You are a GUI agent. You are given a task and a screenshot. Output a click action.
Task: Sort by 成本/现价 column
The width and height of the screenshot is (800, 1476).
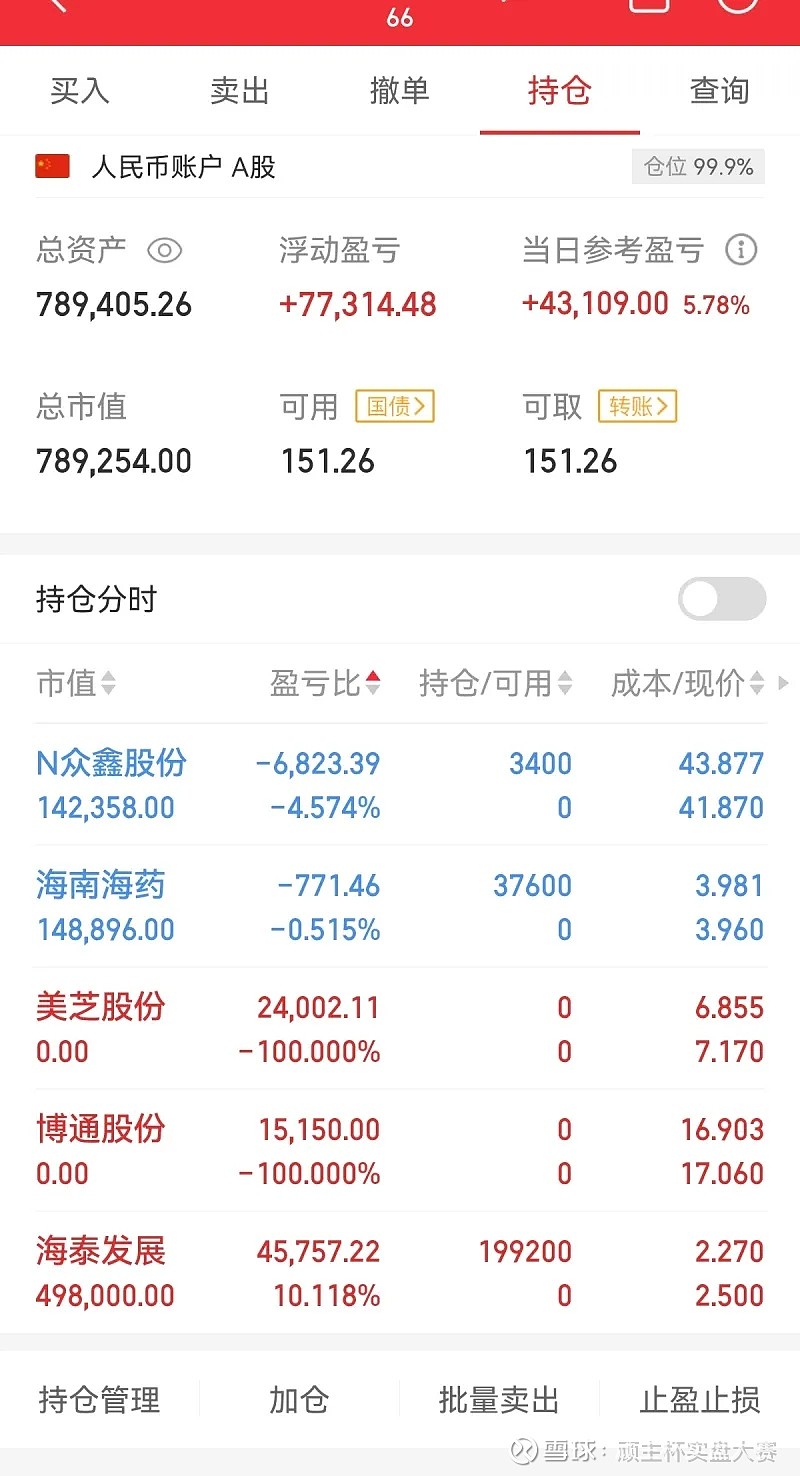pyautogui.click(x=688, y=683)
